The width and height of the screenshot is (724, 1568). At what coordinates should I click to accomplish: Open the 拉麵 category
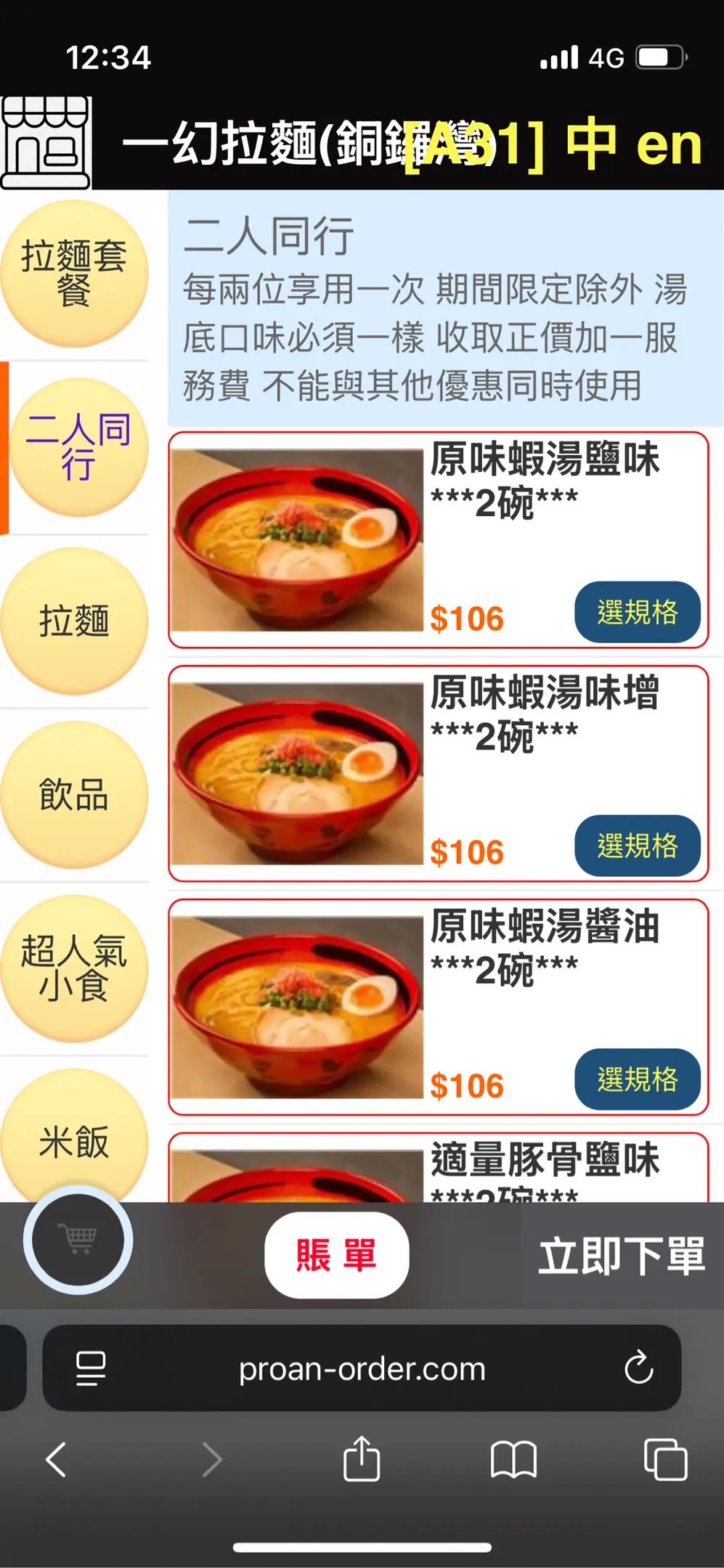point(74,621)
